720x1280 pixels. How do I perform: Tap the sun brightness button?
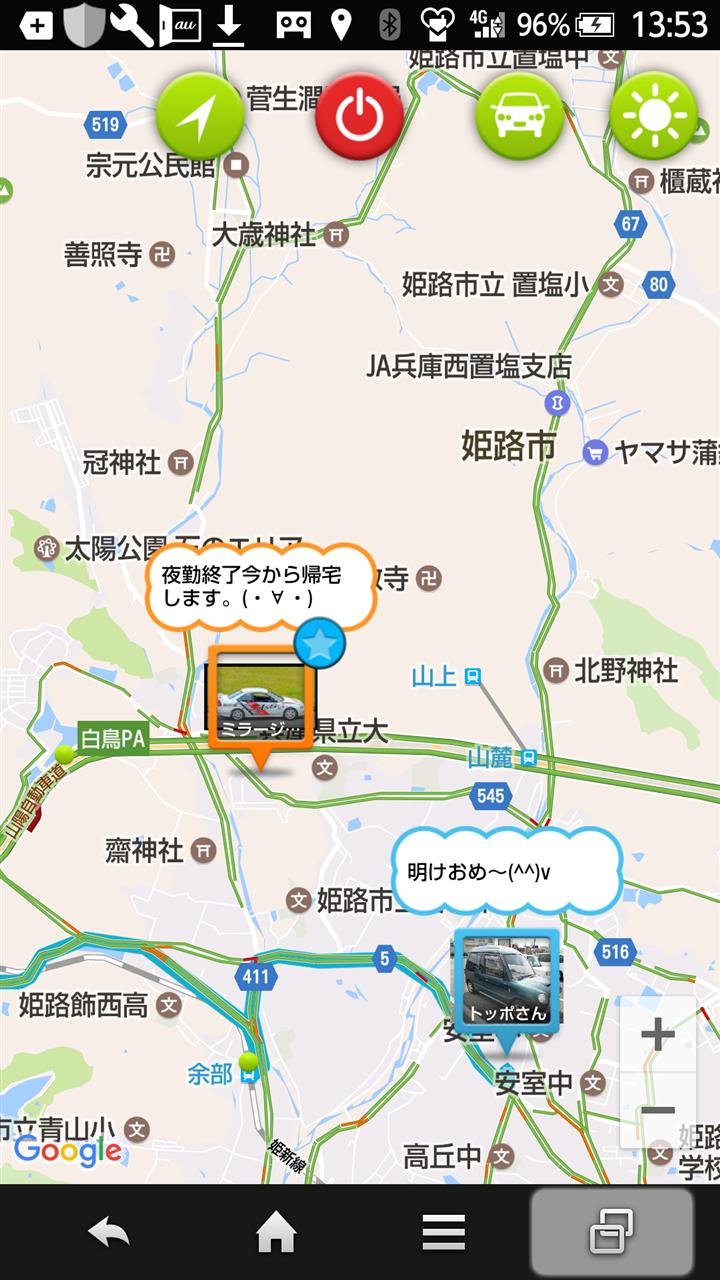pyautogui.click(x=654, y=117)
